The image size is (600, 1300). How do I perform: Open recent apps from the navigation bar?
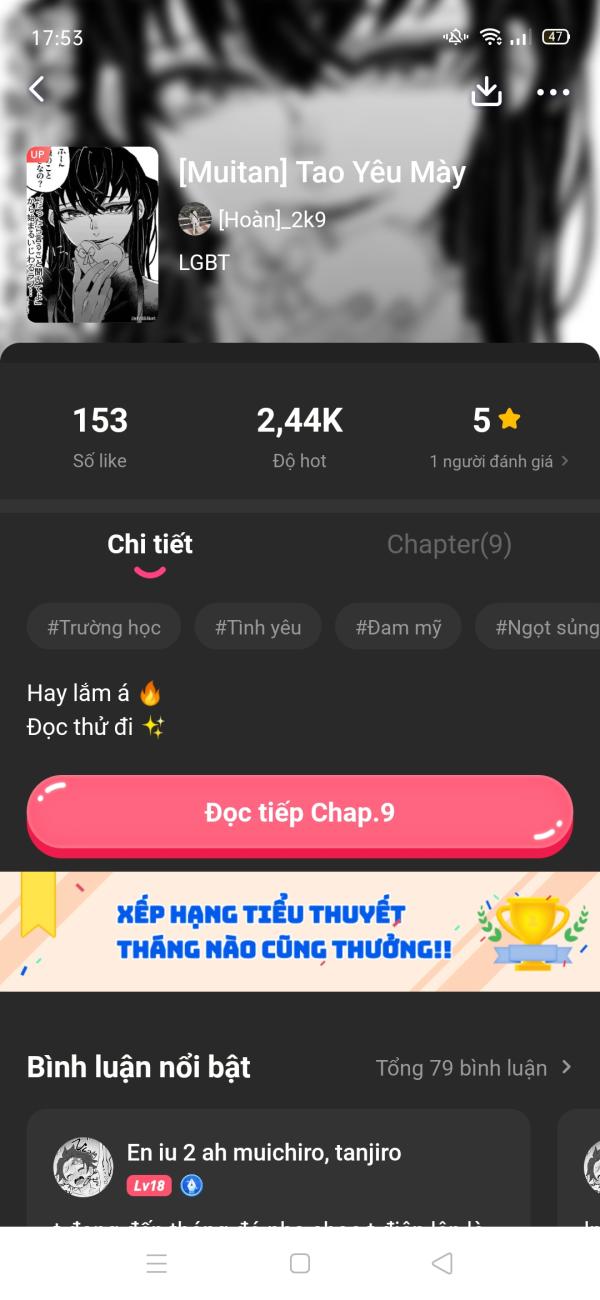tap(157, 1263)
